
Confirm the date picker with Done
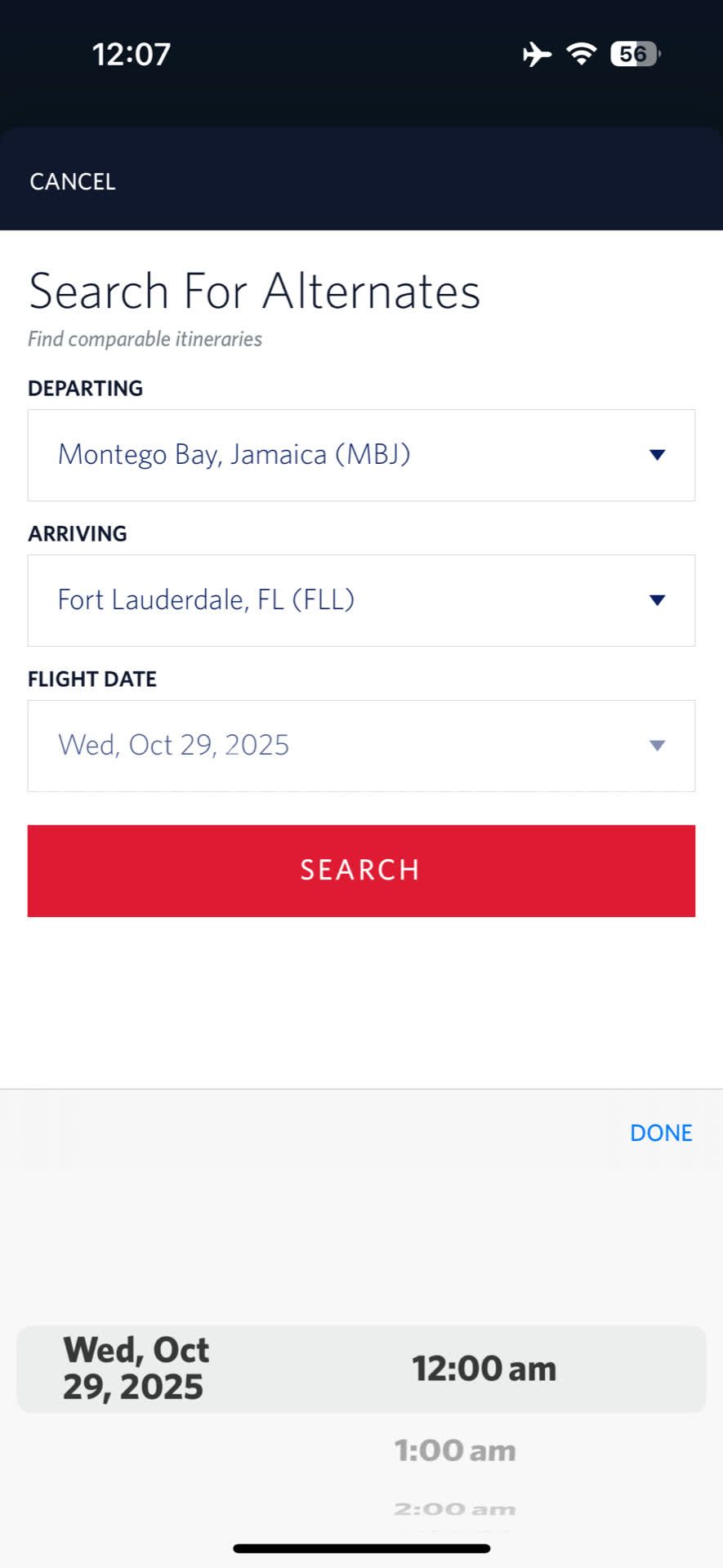point(660,1133)
